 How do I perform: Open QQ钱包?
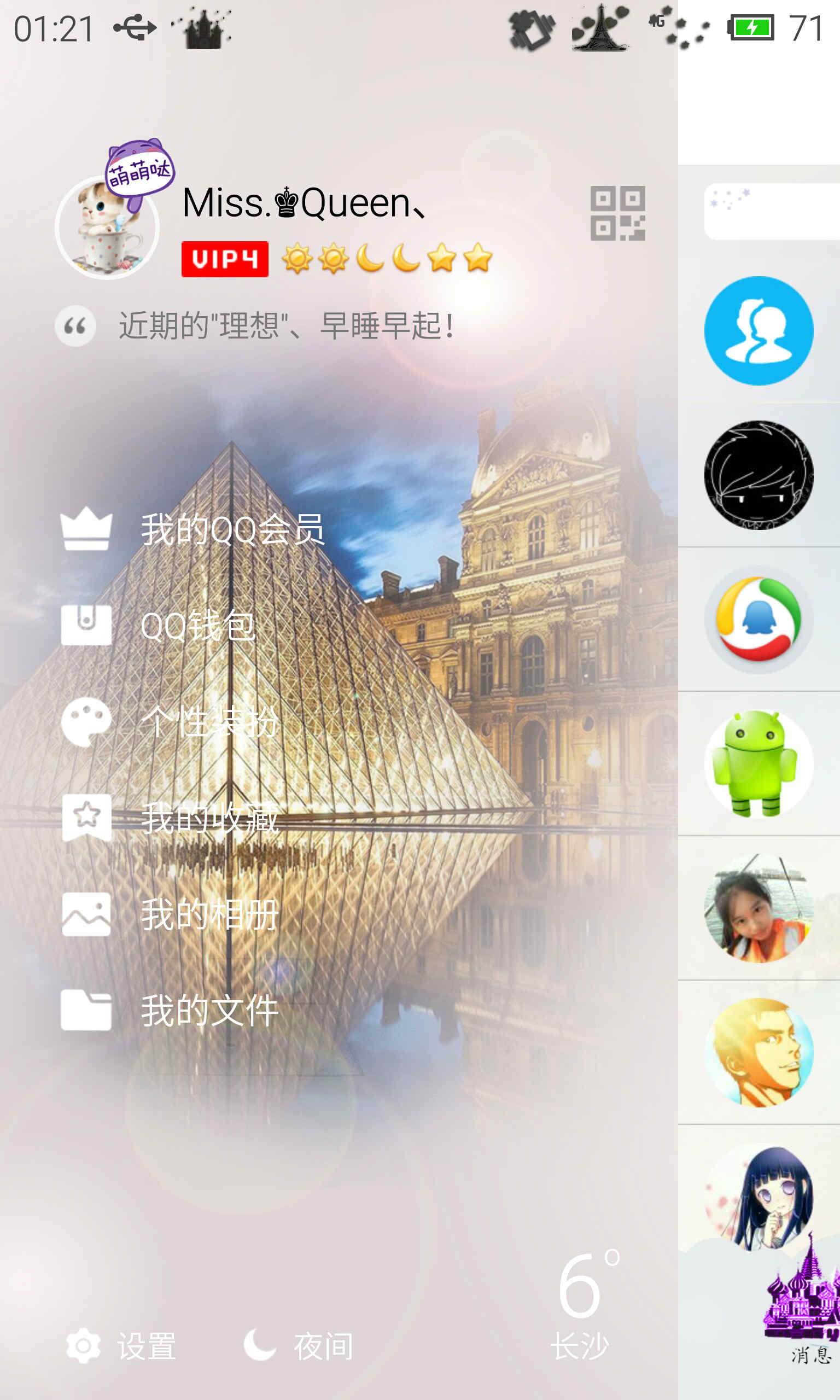[197, 626]
